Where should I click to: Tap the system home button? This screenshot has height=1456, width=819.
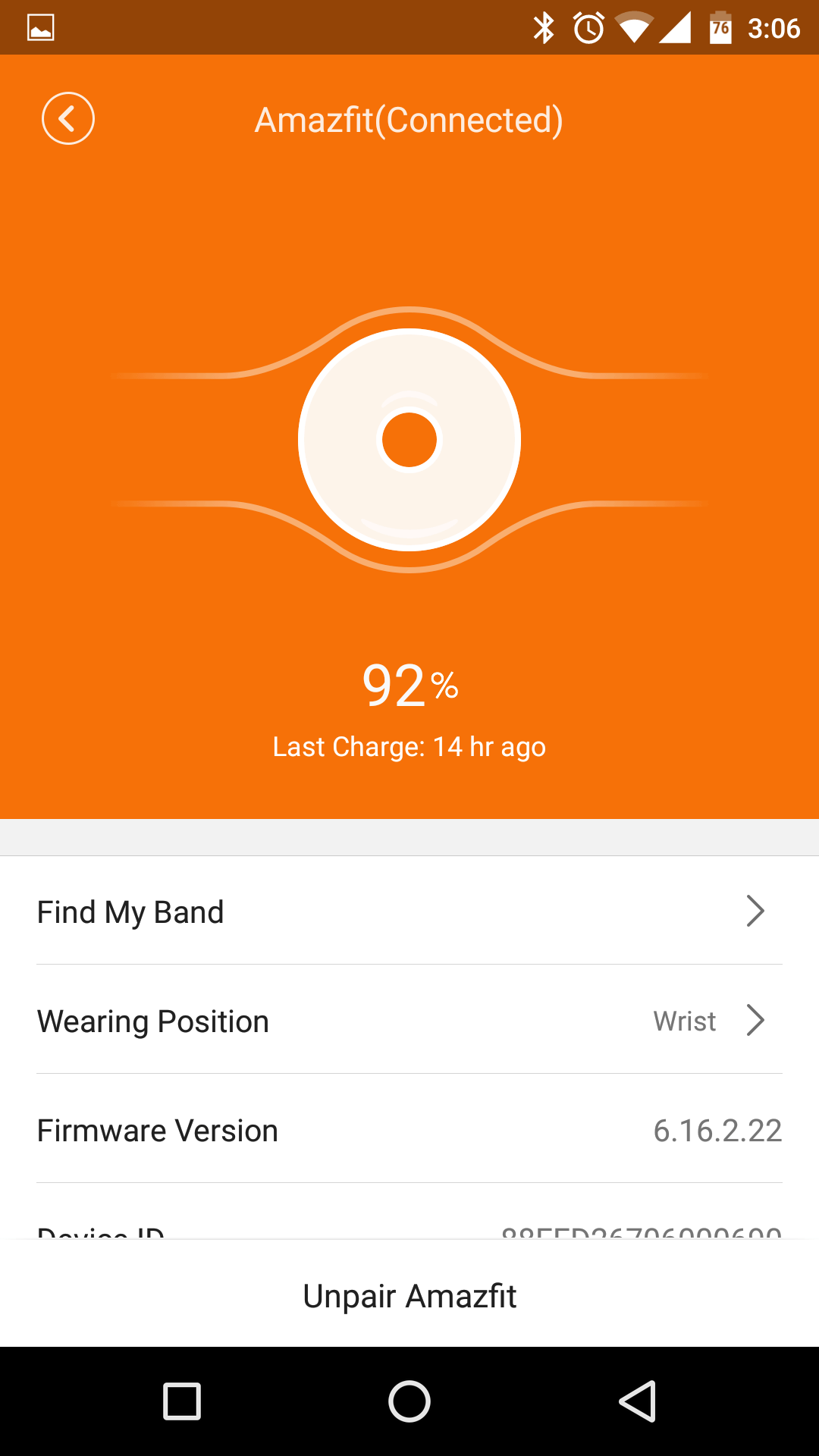click(x=409, y=1401)
